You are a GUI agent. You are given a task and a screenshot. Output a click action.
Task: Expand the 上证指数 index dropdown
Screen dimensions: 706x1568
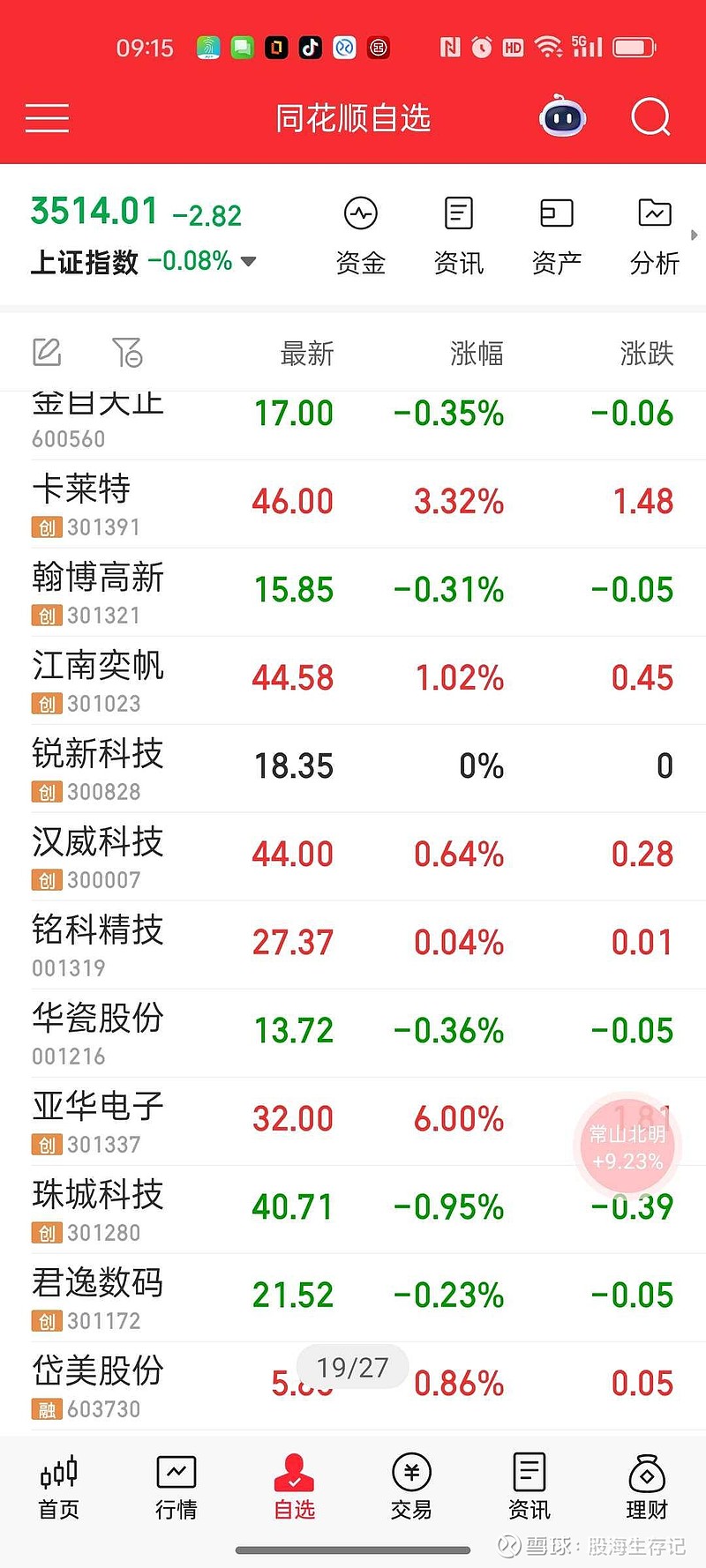tap(248, 261)
